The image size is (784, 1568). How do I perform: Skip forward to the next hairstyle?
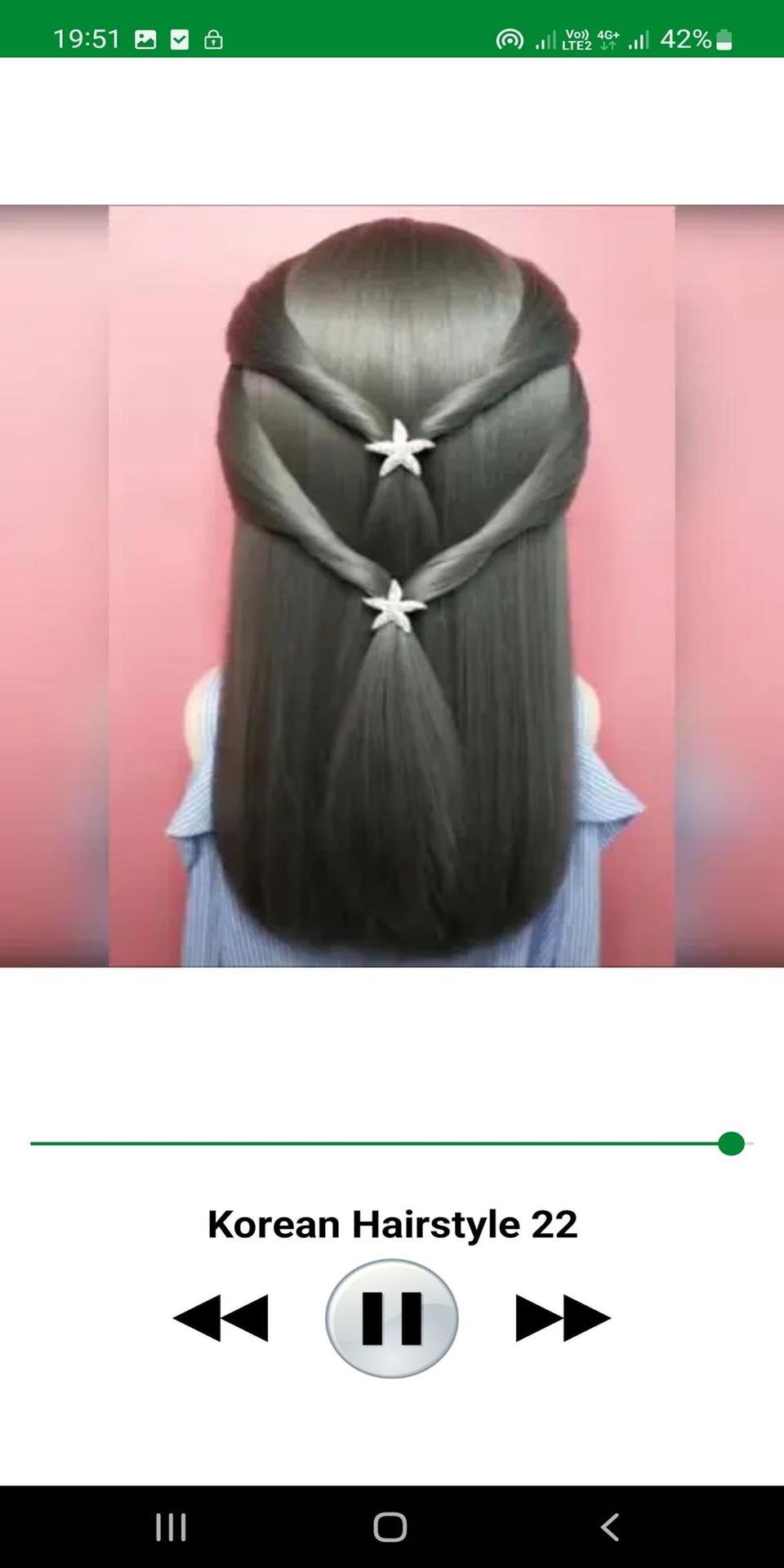click(563, 1318)
